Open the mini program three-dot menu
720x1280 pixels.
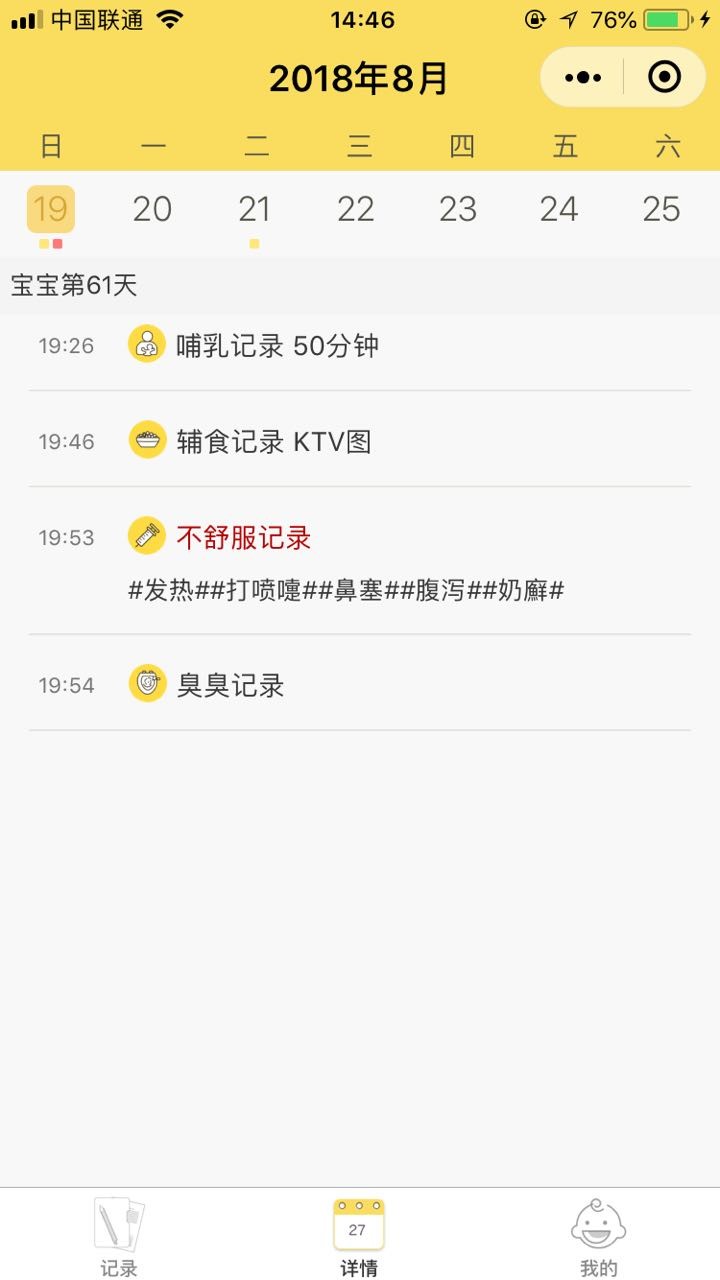pyautogui.click(x=583, y=77)
